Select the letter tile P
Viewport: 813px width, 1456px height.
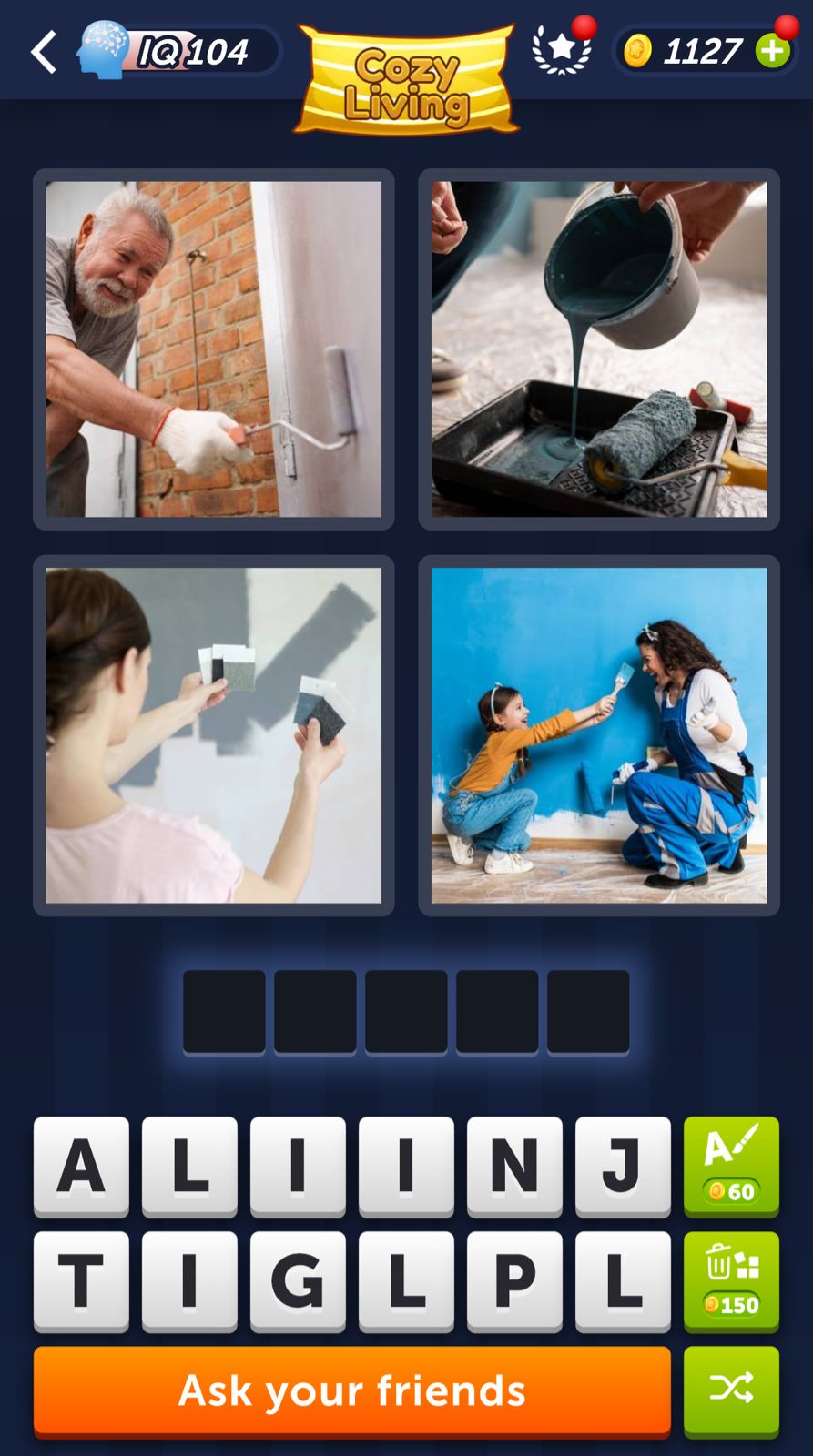[514, 1280]
